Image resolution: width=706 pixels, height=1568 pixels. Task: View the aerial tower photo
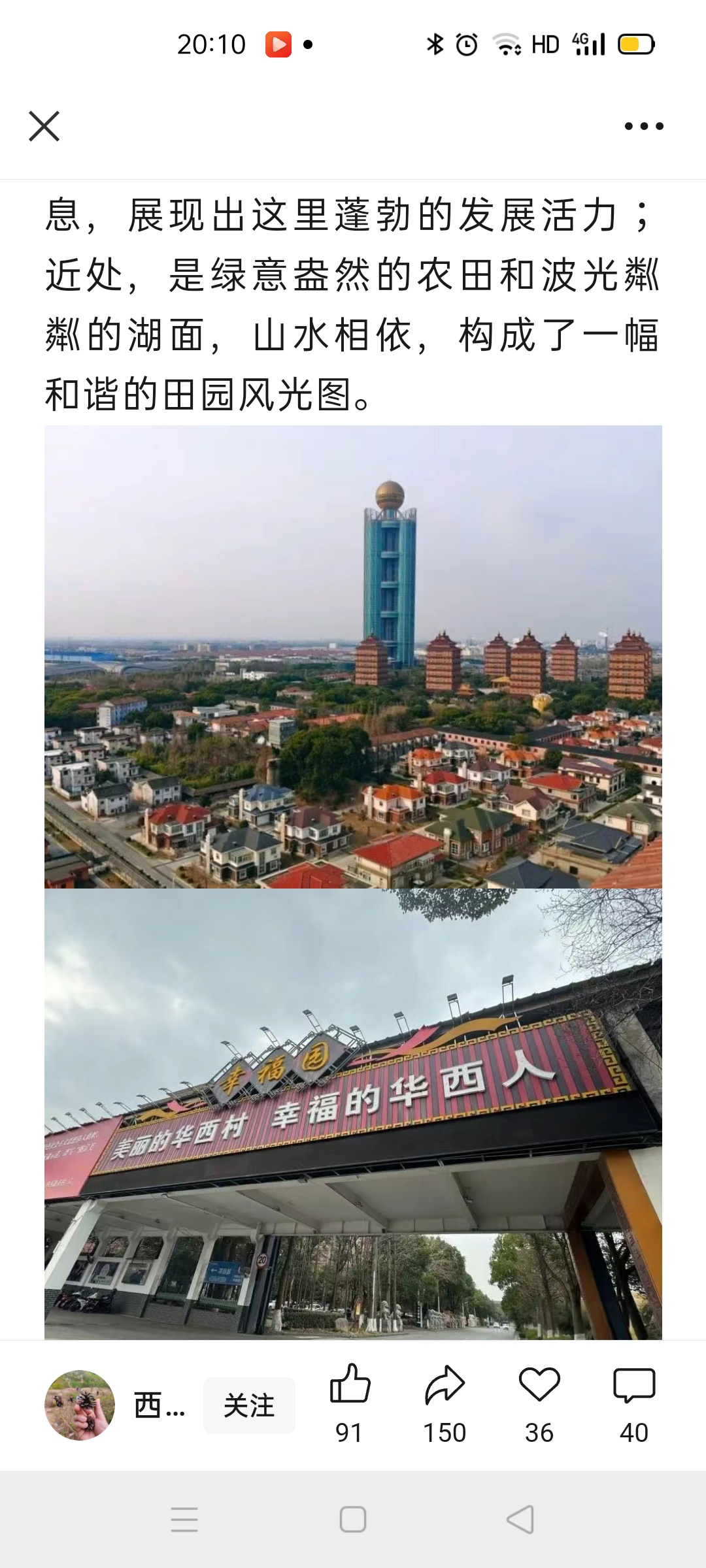353,657
